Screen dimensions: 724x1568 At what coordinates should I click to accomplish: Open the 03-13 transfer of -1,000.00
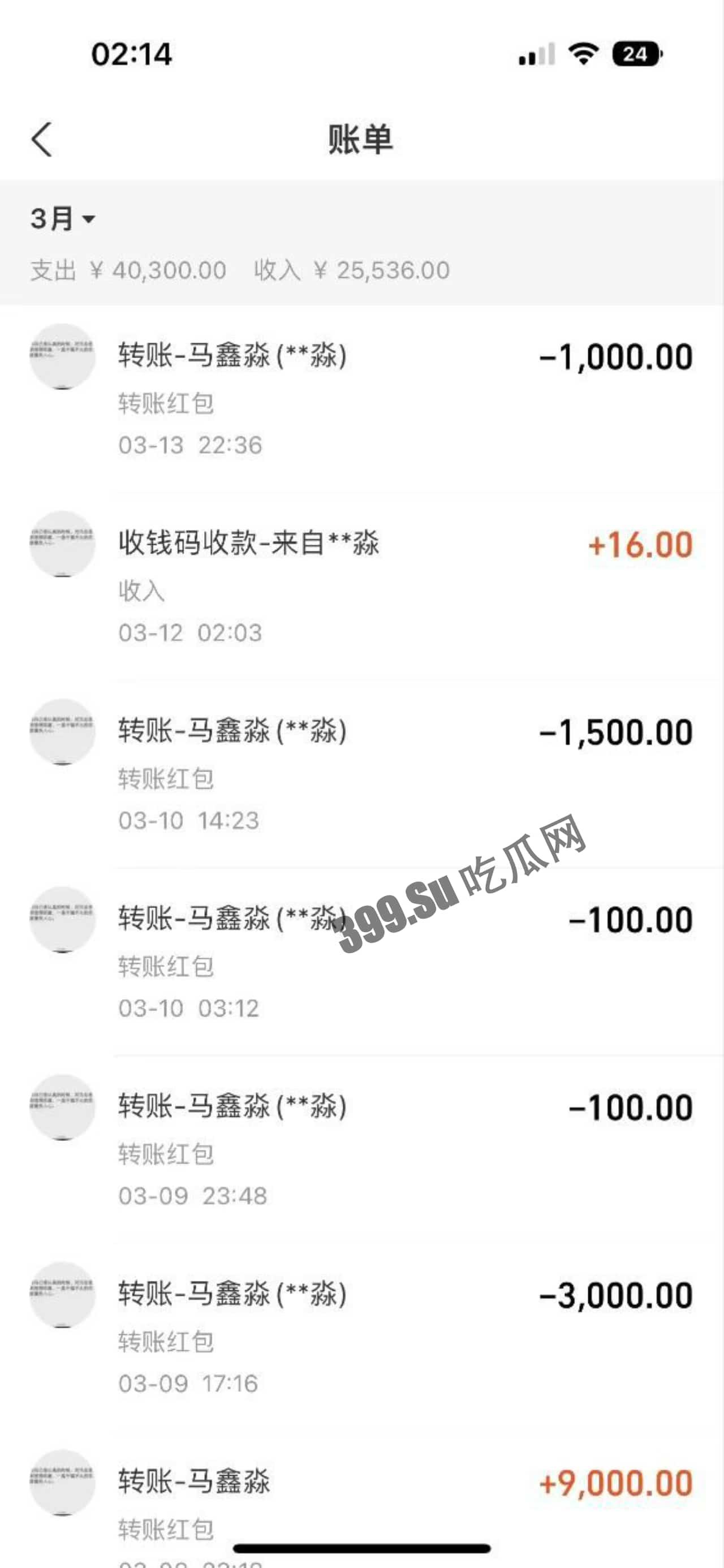point(361,395)
